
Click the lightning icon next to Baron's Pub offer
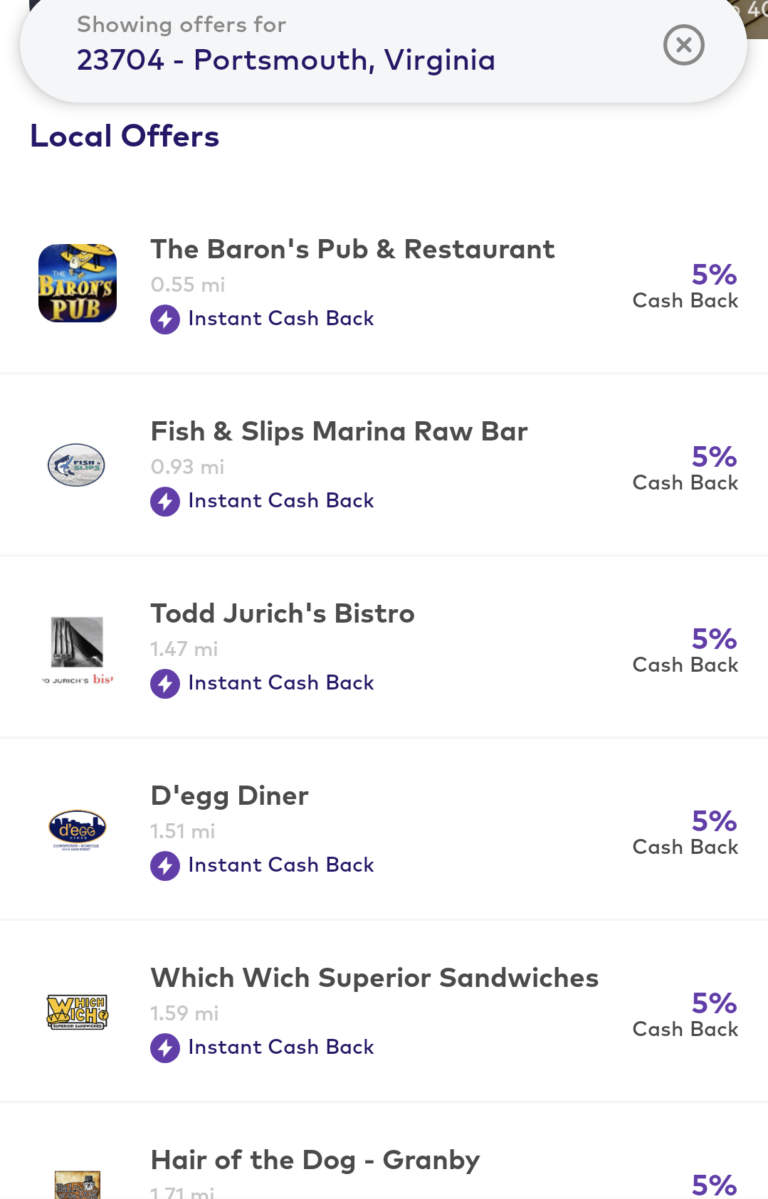coord(164,319)
